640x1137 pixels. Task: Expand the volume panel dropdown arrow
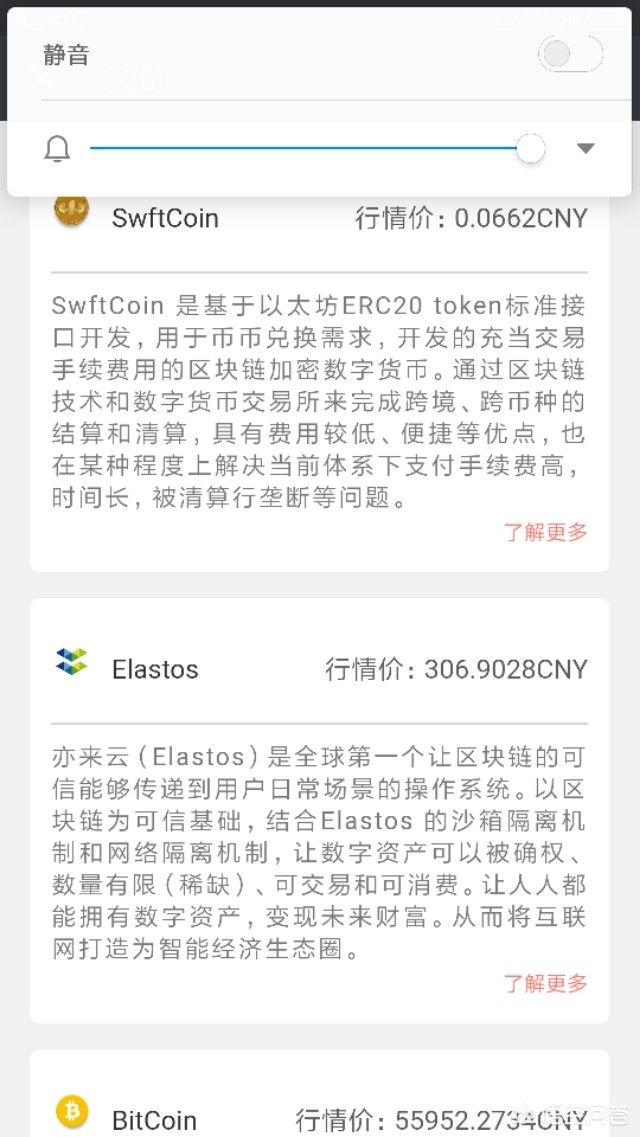[x=586, y=149]
